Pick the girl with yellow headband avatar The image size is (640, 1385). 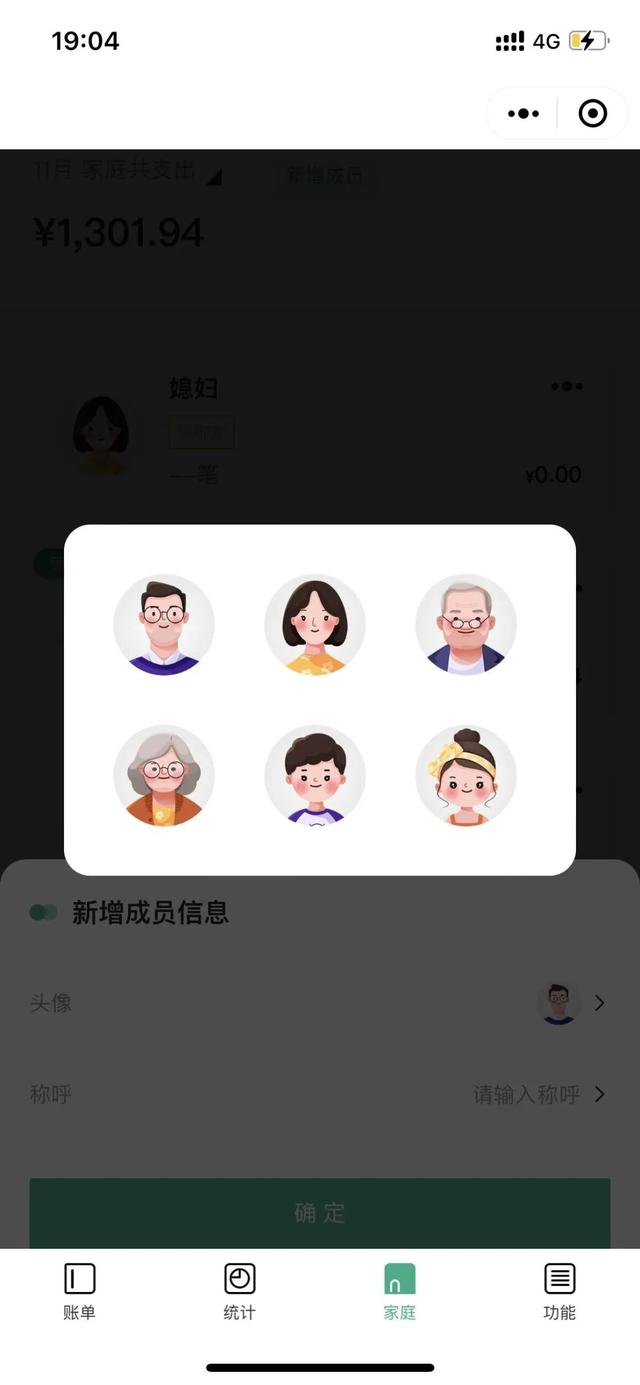tap(466, 775)
